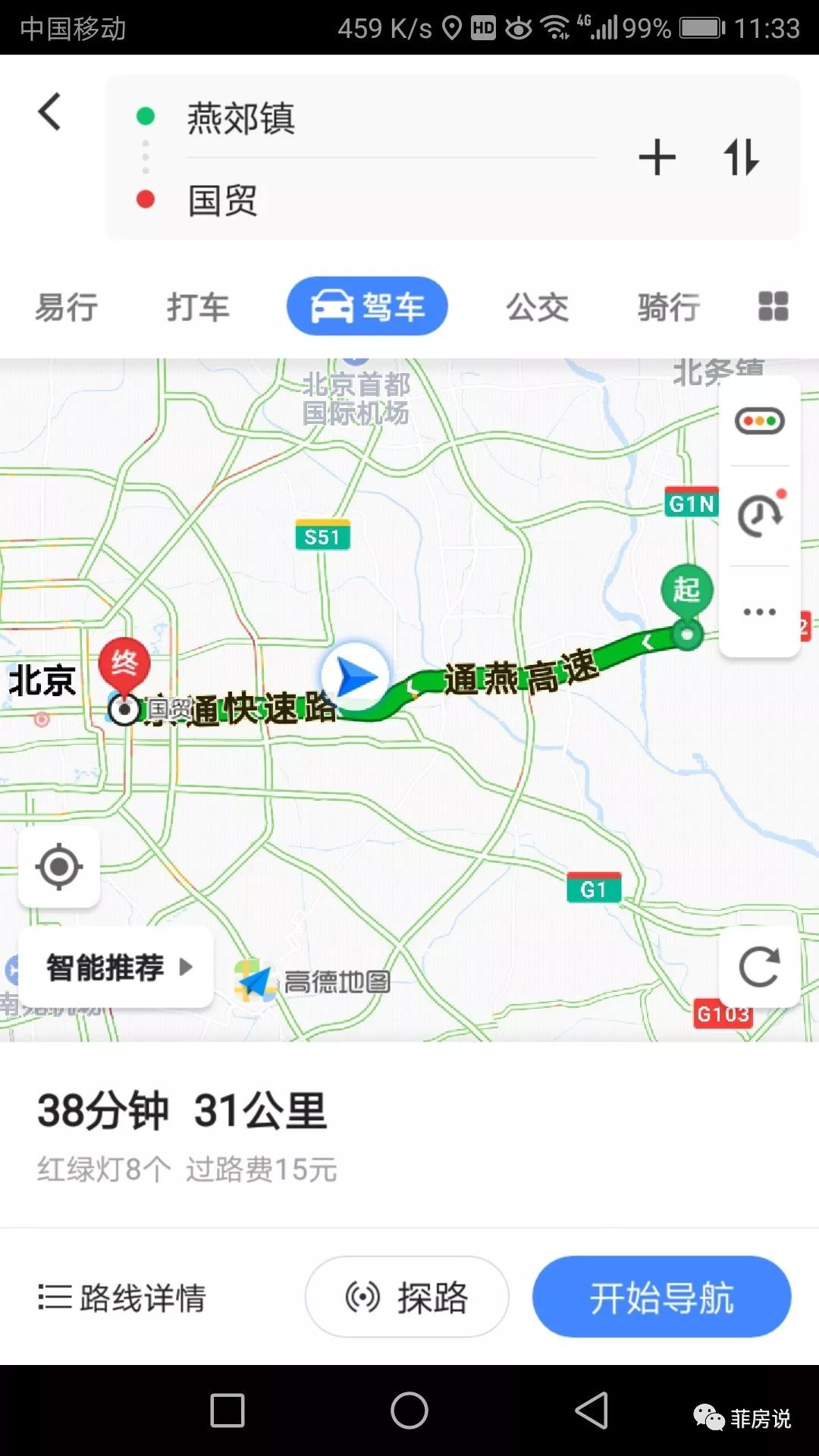Switch to the 骑行 cycling tab
This screenshot has width=819, height=1456.
tap(668, 307)
